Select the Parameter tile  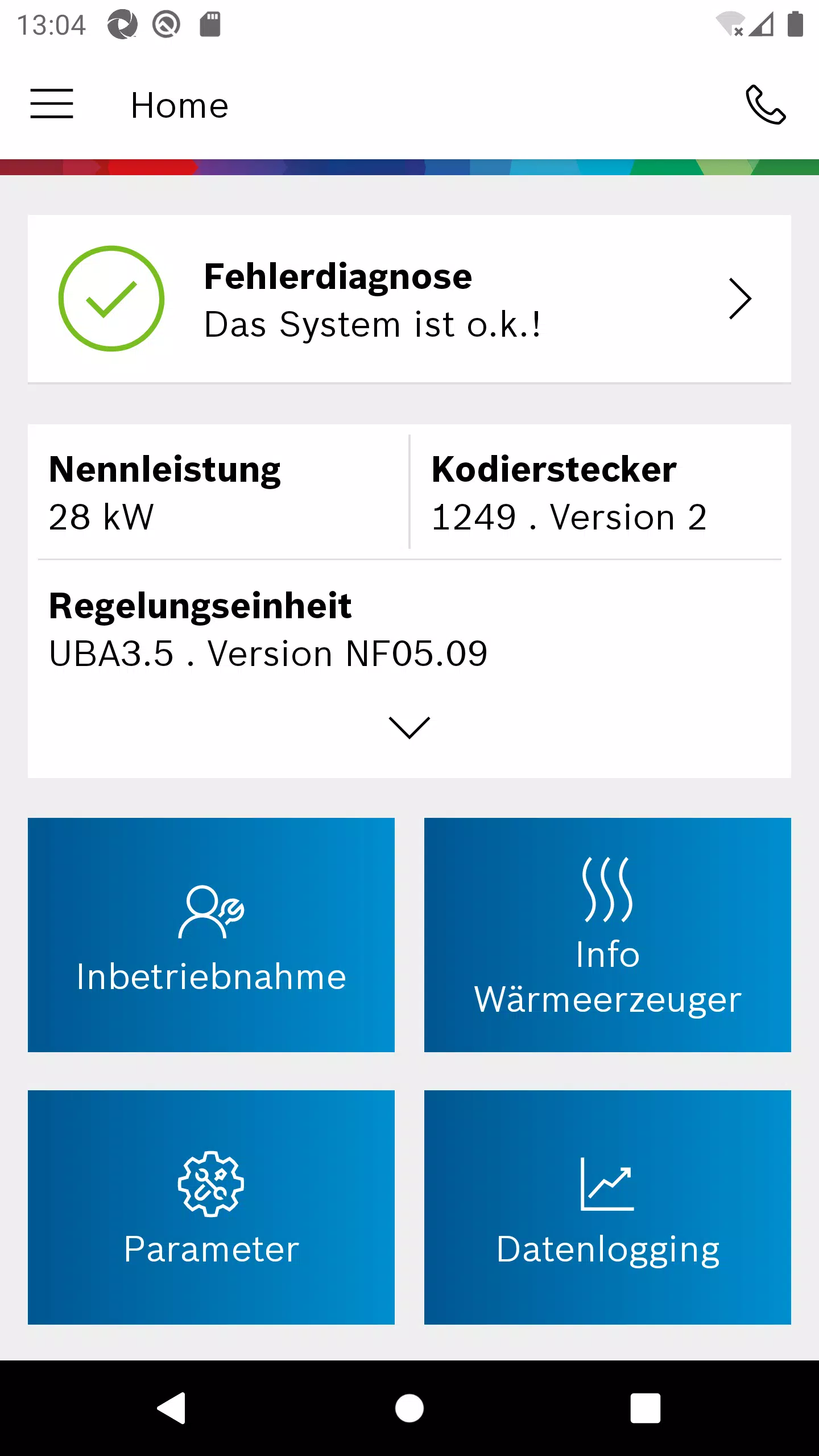point(211,1207)
